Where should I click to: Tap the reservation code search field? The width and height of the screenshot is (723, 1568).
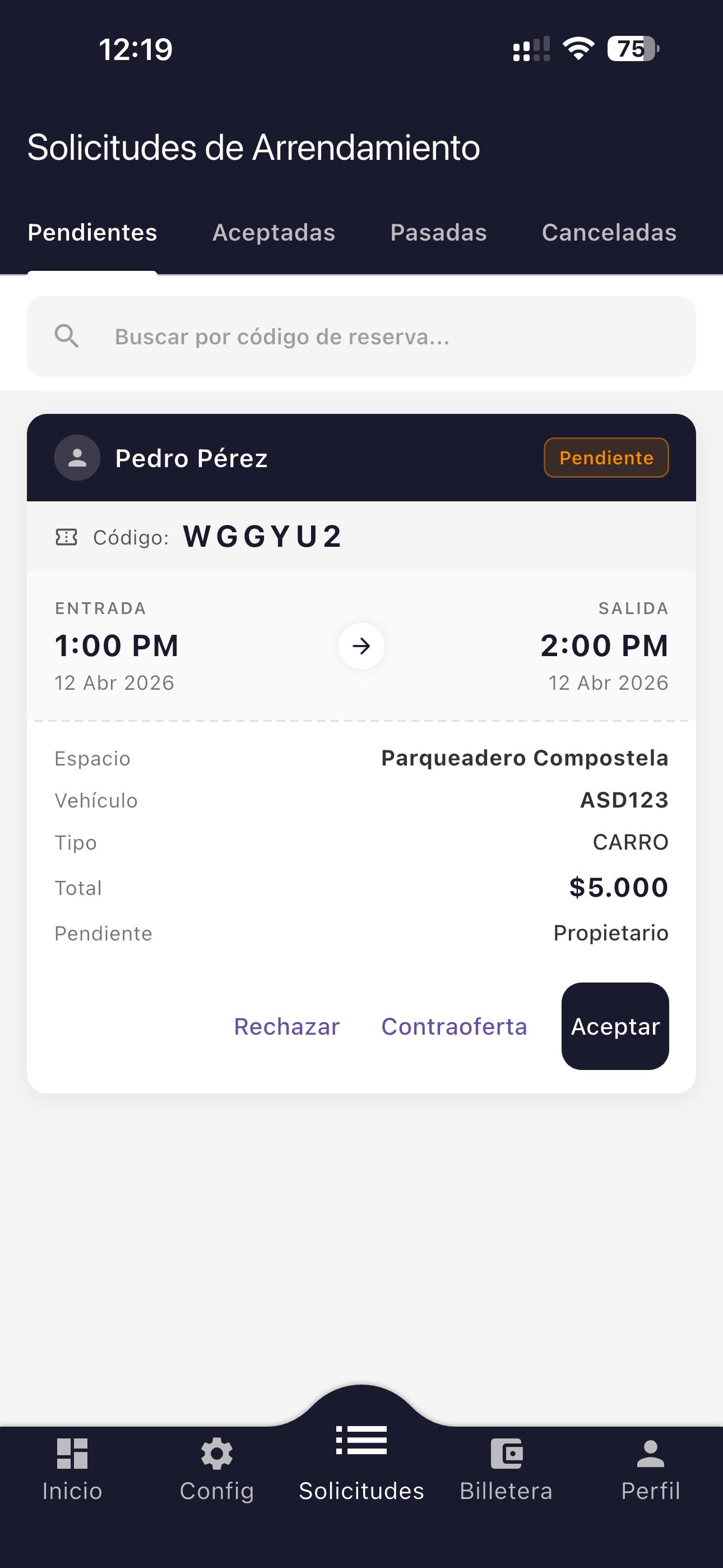[361, 336]
